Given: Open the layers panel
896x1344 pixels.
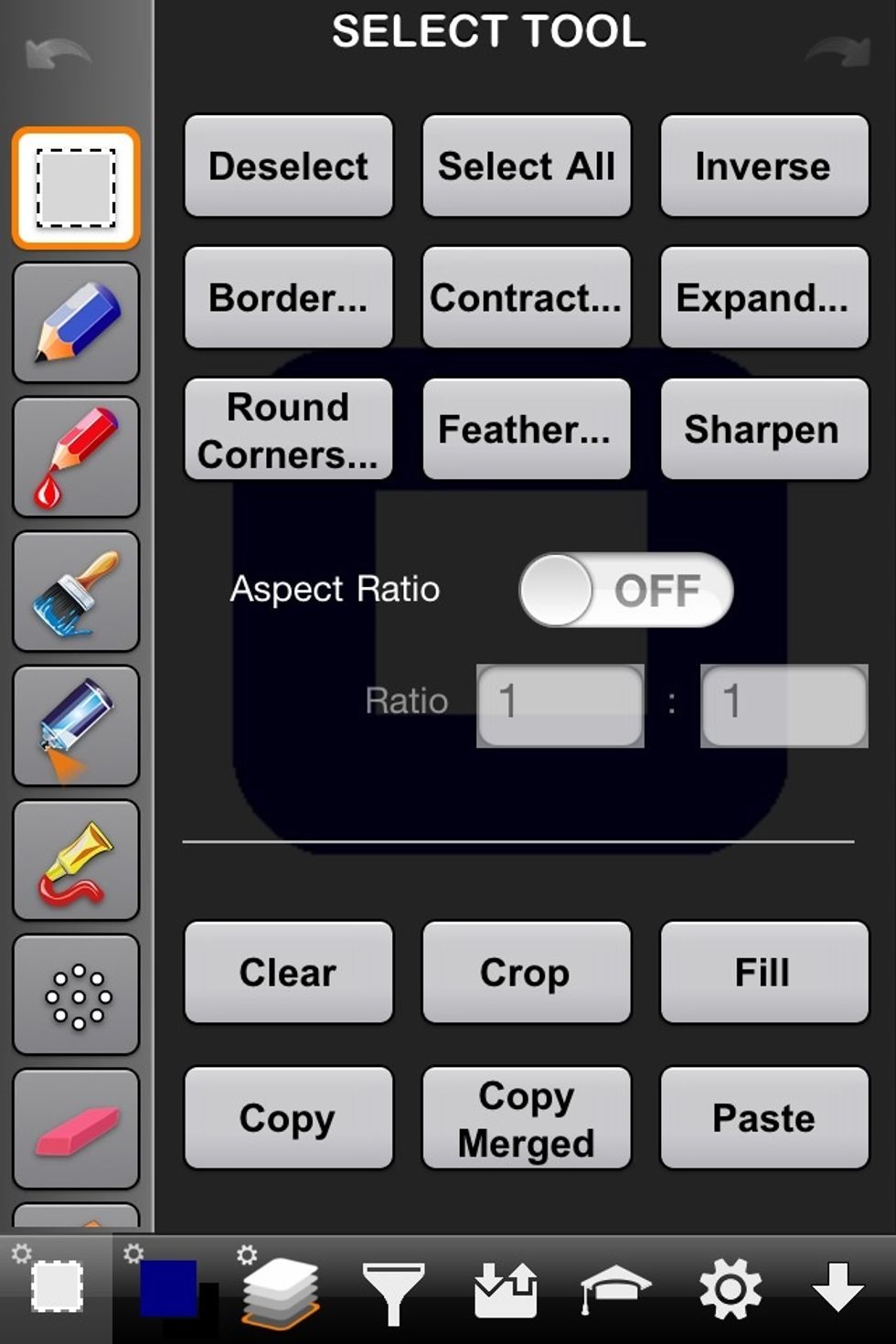Looking at the screenshot, I should coord(282,1289).
